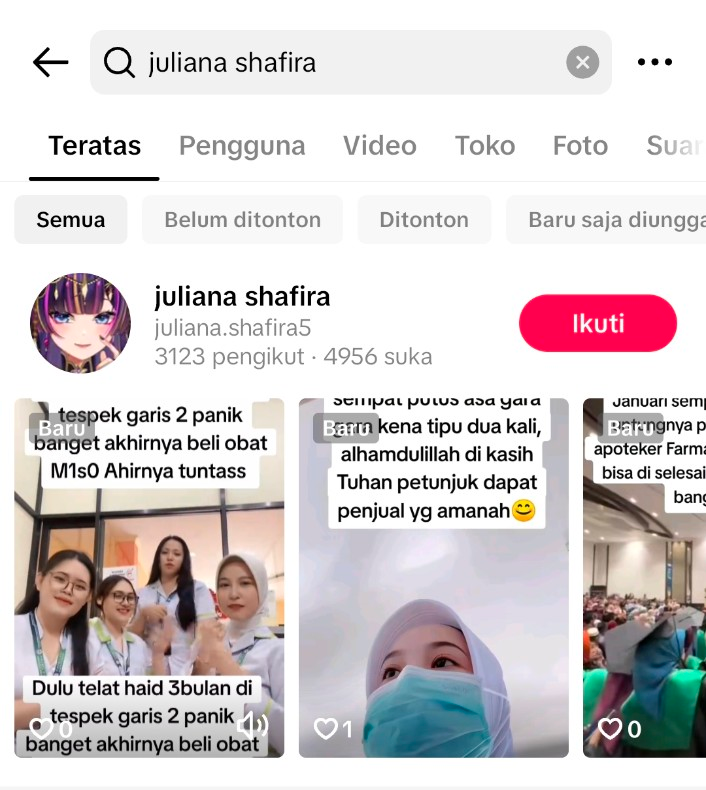
Task: Clear the search query text
Action: point(582,62)
